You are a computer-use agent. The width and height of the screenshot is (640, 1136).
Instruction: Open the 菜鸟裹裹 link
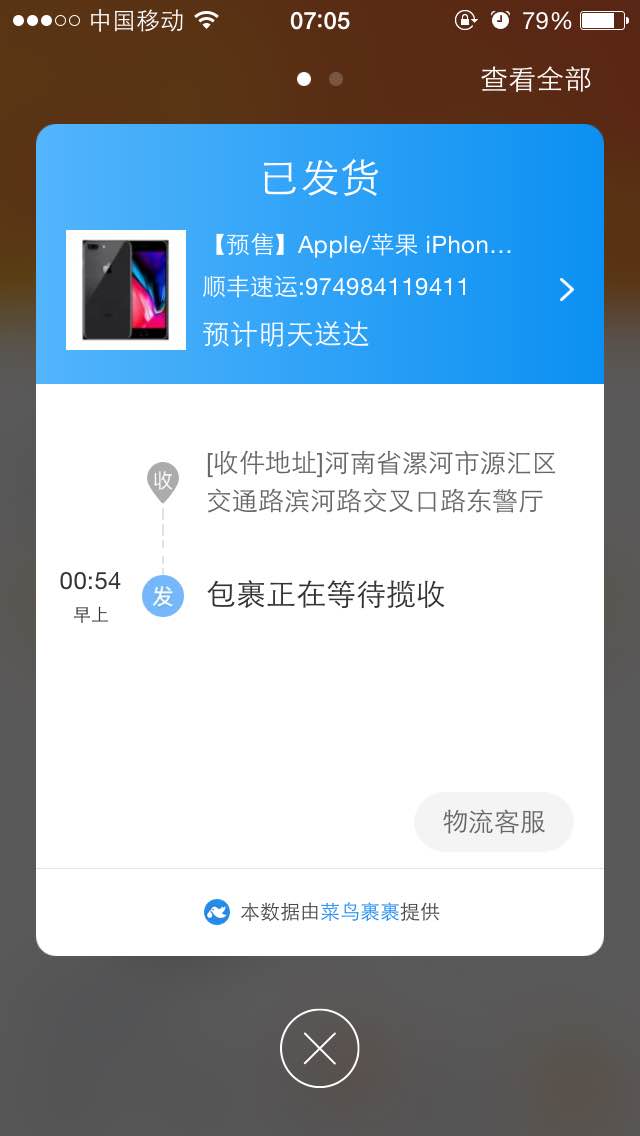click(360, 912)
